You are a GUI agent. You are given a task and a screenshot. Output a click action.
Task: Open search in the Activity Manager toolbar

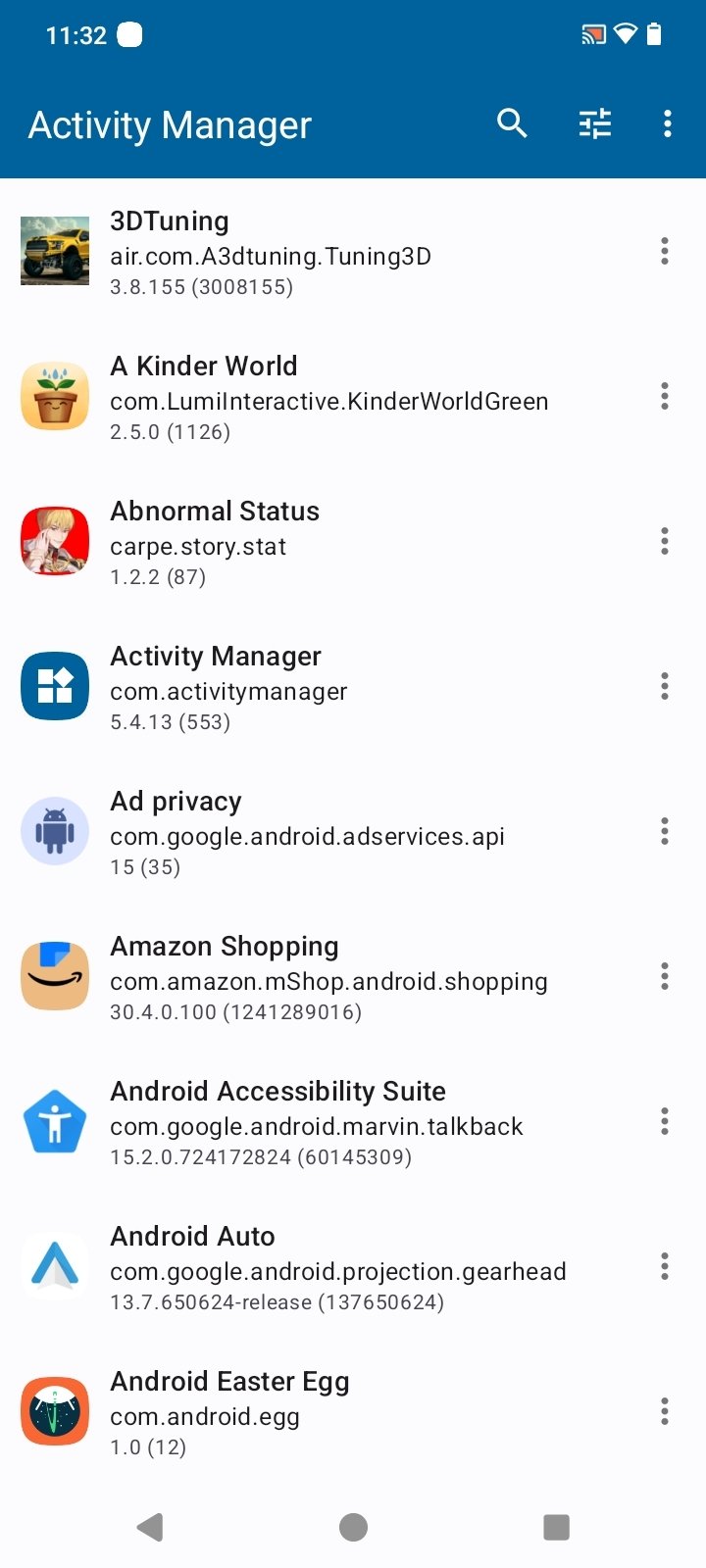pos(512,123)
